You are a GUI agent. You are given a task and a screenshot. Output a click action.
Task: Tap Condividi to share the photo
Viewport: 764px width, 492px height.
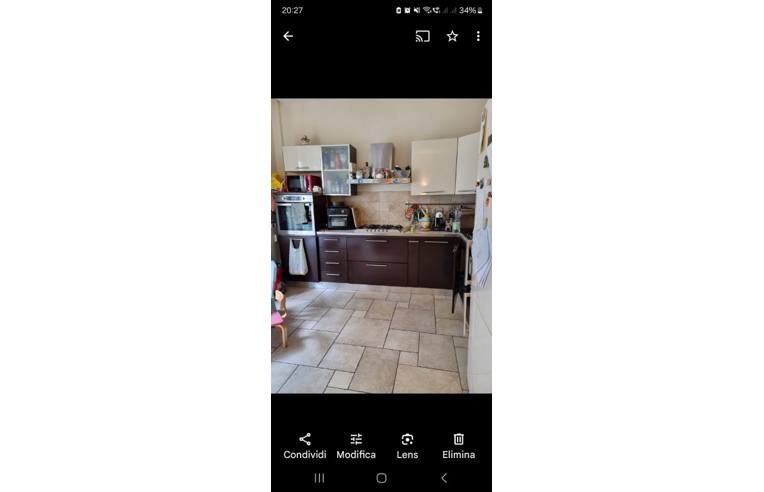coord(305,445)
